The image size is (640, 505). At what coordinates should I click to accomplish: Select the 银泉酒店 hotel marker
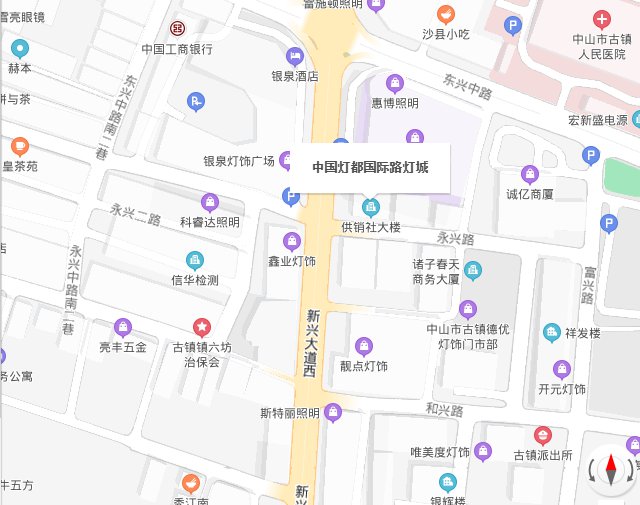point(295,55)
